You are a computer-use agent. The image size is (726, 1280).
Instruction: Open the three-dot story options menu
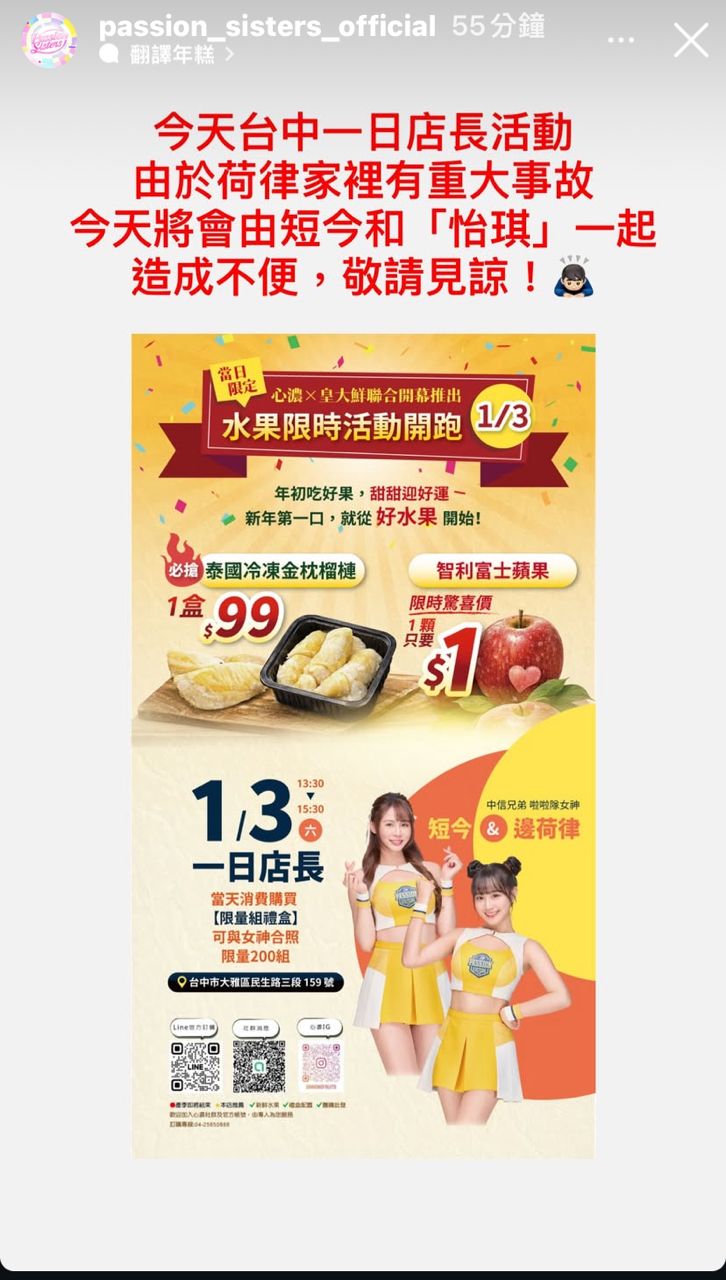[x=621, y=41]
